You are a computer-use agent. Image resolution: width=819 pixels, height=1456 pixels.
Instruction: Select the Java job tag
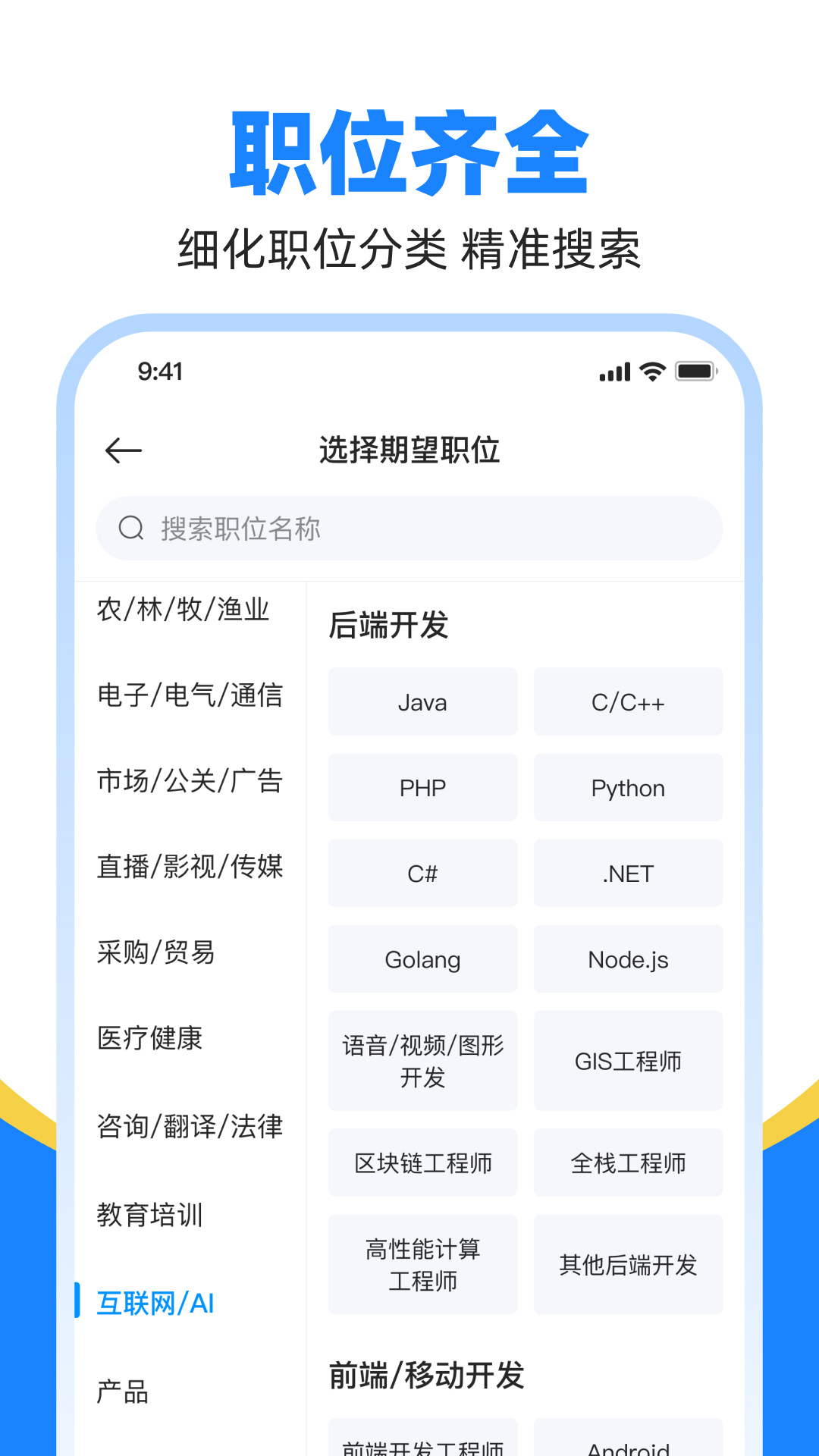click(422, 702)
